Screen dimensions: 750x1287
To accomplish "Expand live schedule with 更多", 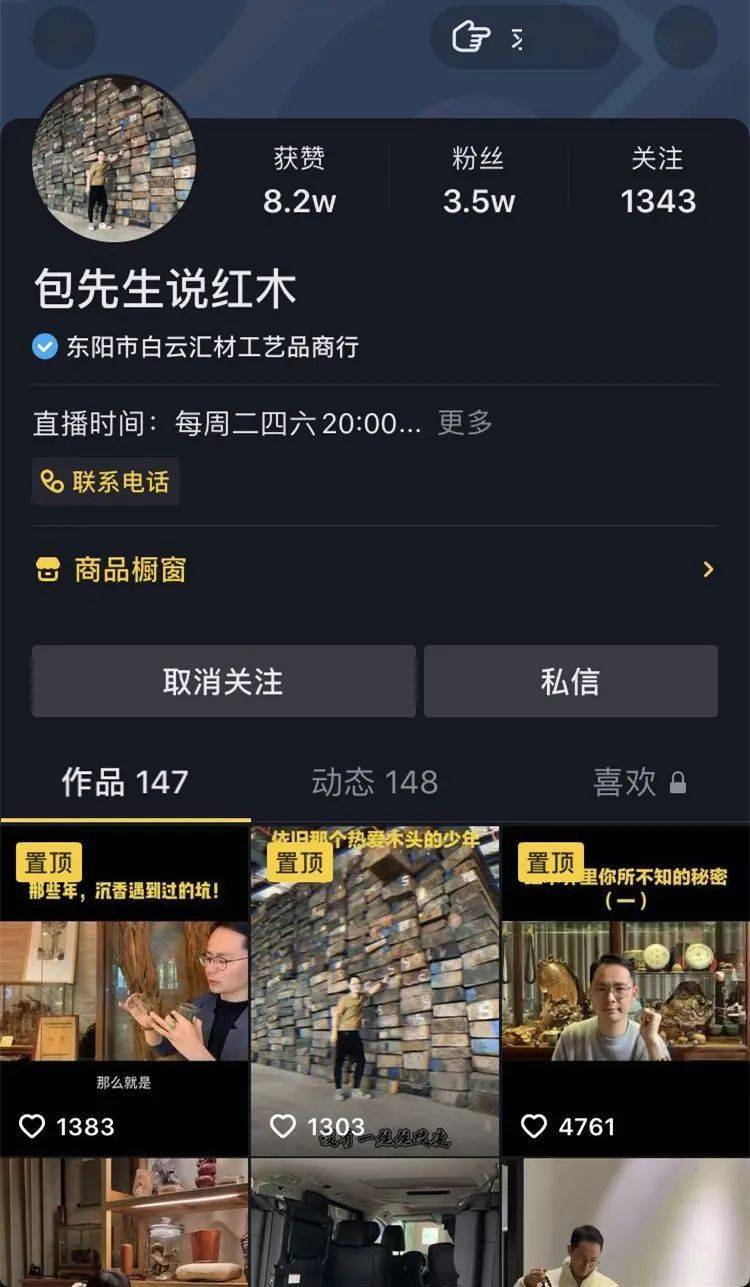I will coord(465,423).
